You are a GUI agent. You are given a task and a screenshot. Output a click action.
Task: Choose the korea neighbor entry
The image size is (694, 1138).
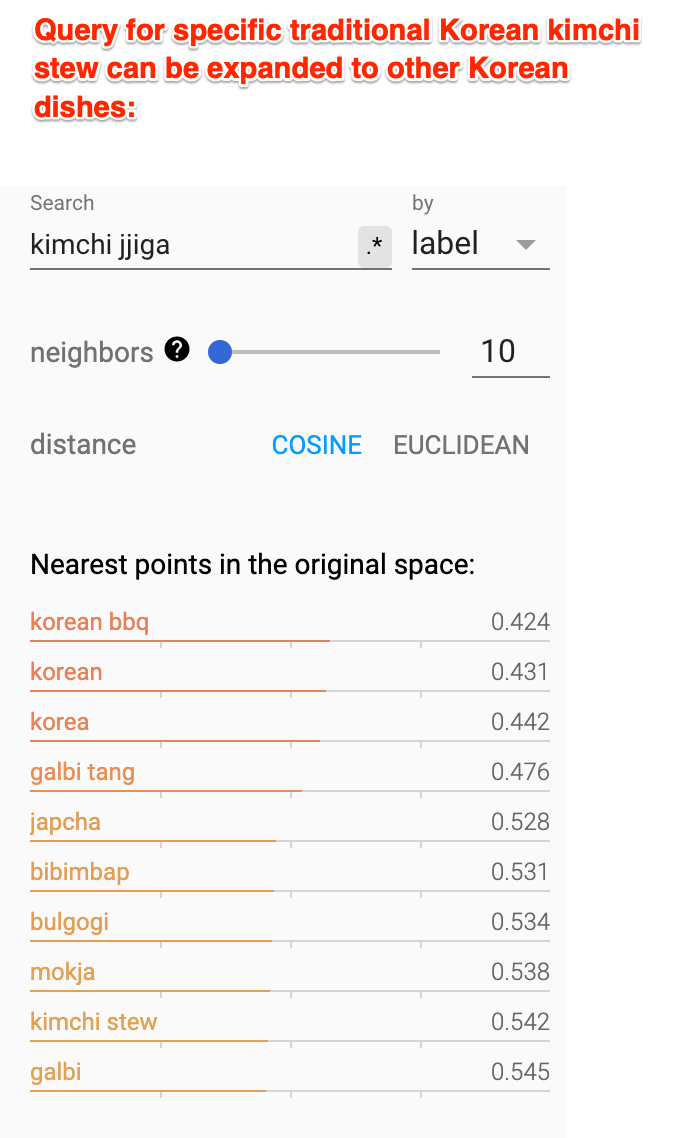60,722
